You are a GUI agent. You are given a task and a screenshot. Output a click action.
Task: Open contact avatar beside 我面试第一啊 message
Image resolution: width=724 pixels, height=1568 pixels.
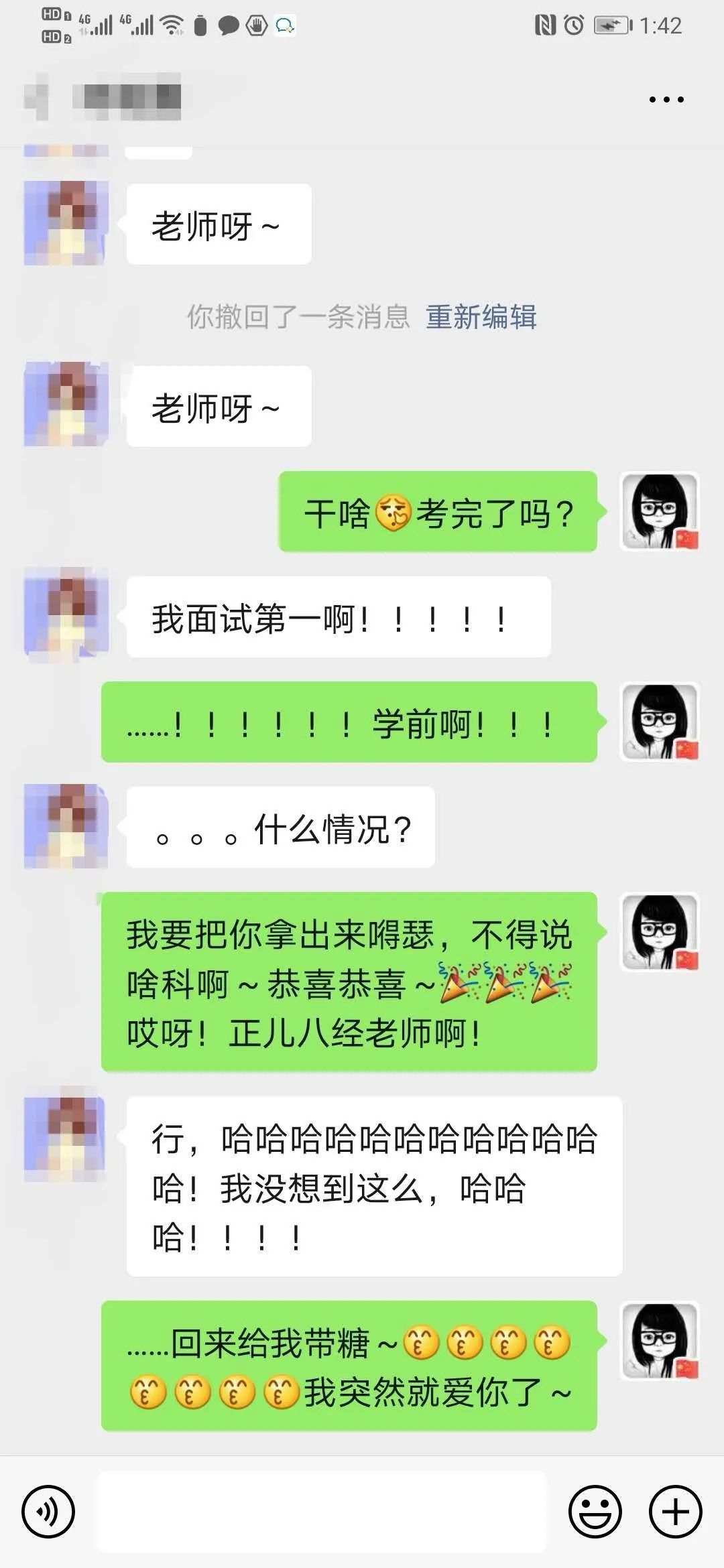[66, 612]
